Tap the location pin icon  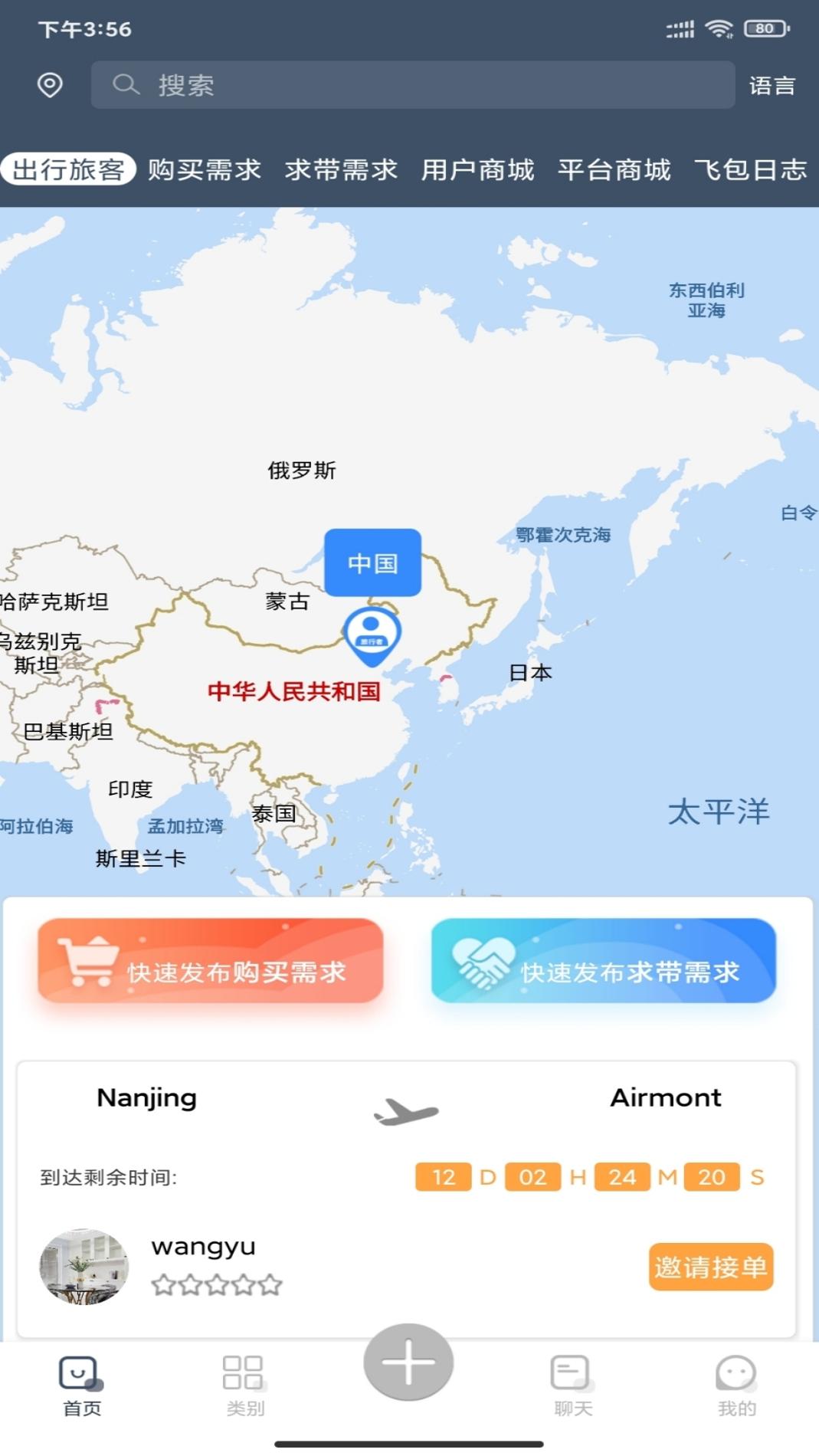click(50, 84)
